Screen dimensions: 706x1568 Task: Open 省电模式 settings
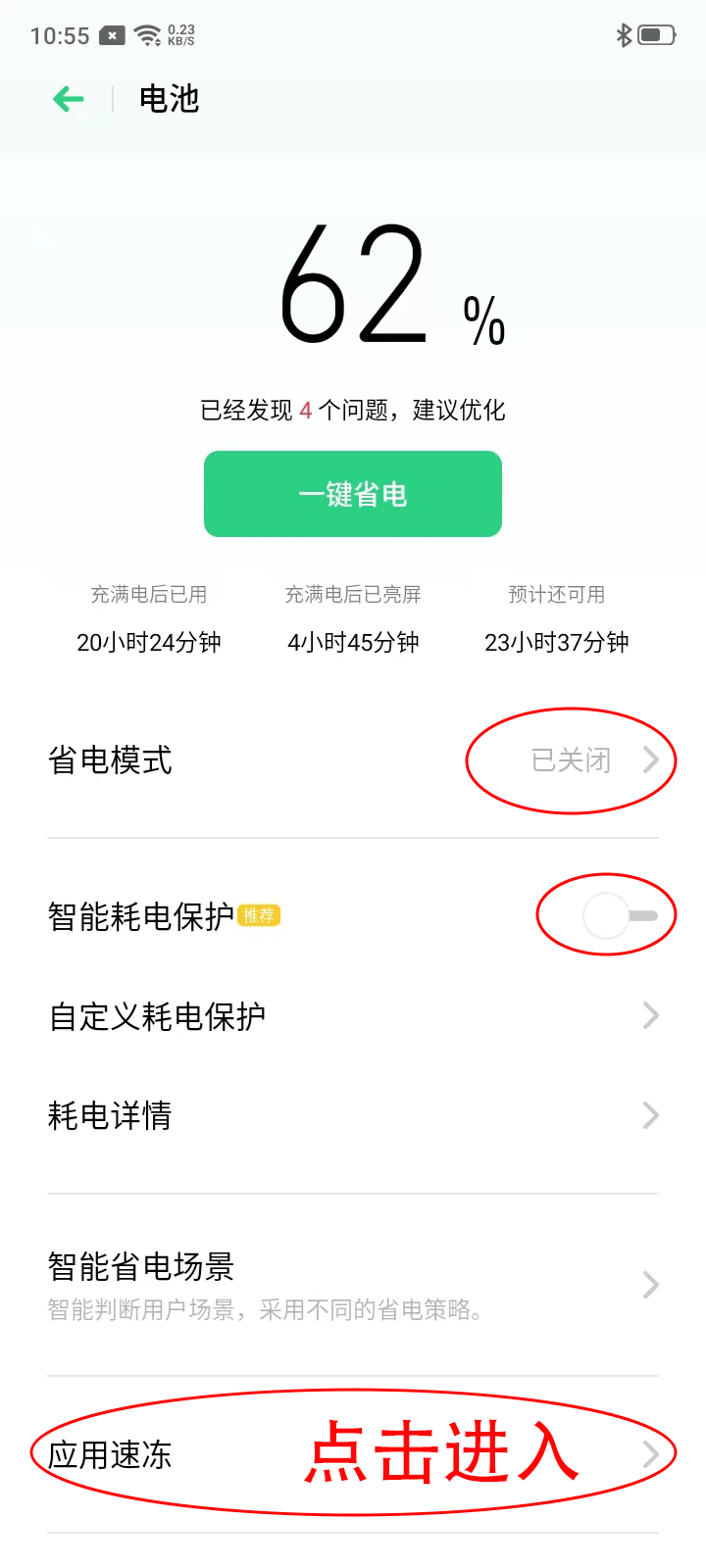(353, 760)
